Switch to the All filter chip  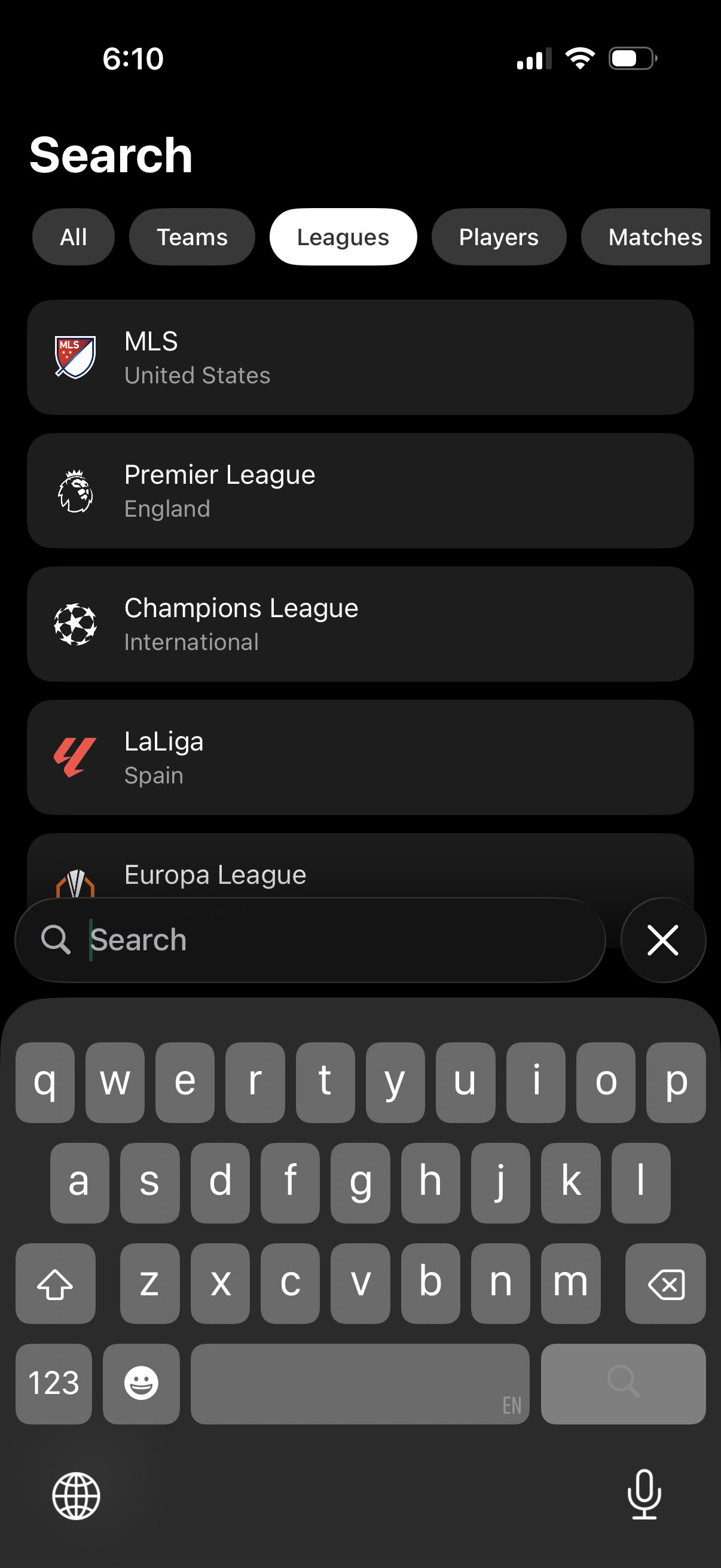tap(73, 237)
